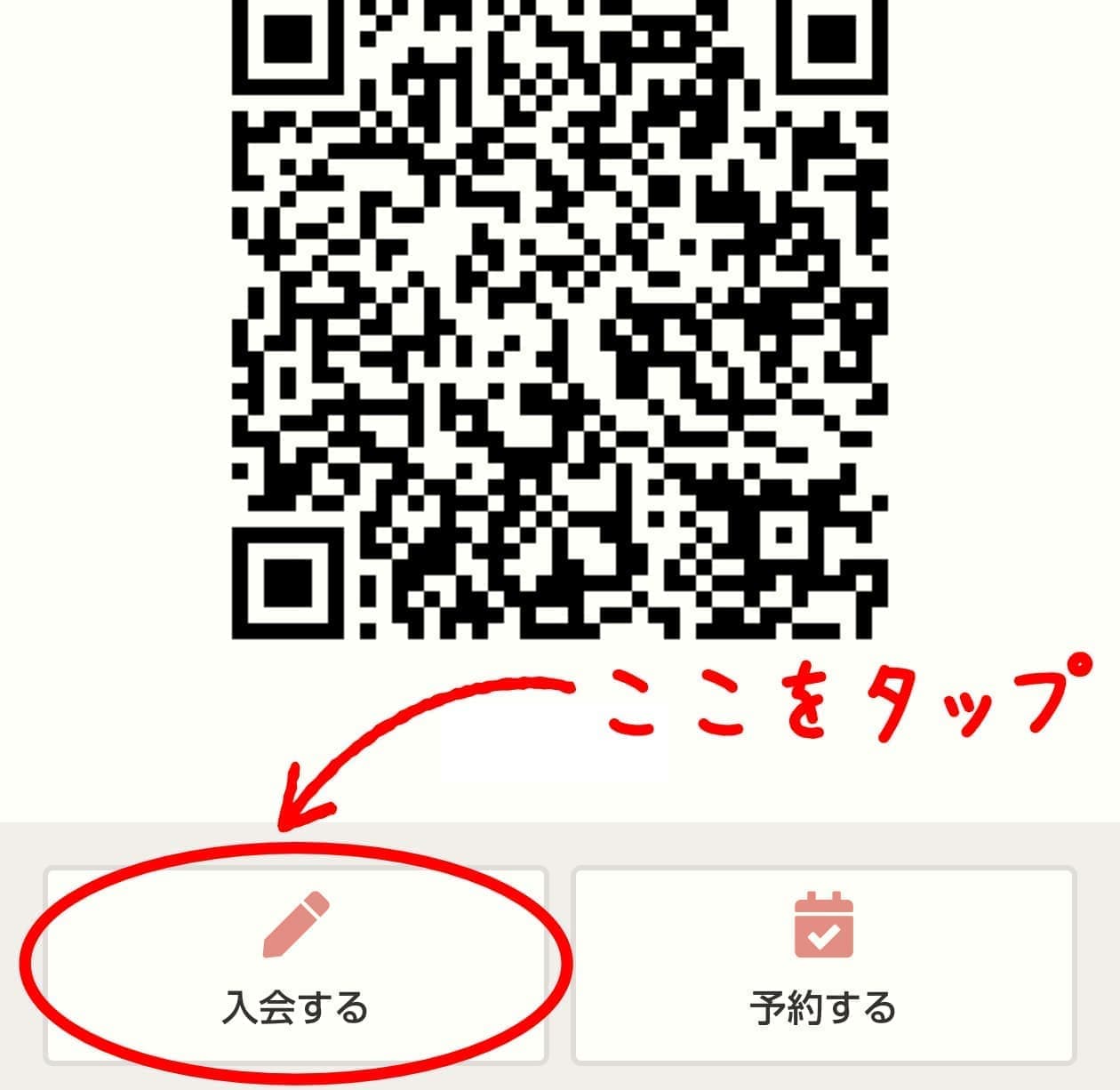Open 予約する to make a reservation

tap(823, 966)
